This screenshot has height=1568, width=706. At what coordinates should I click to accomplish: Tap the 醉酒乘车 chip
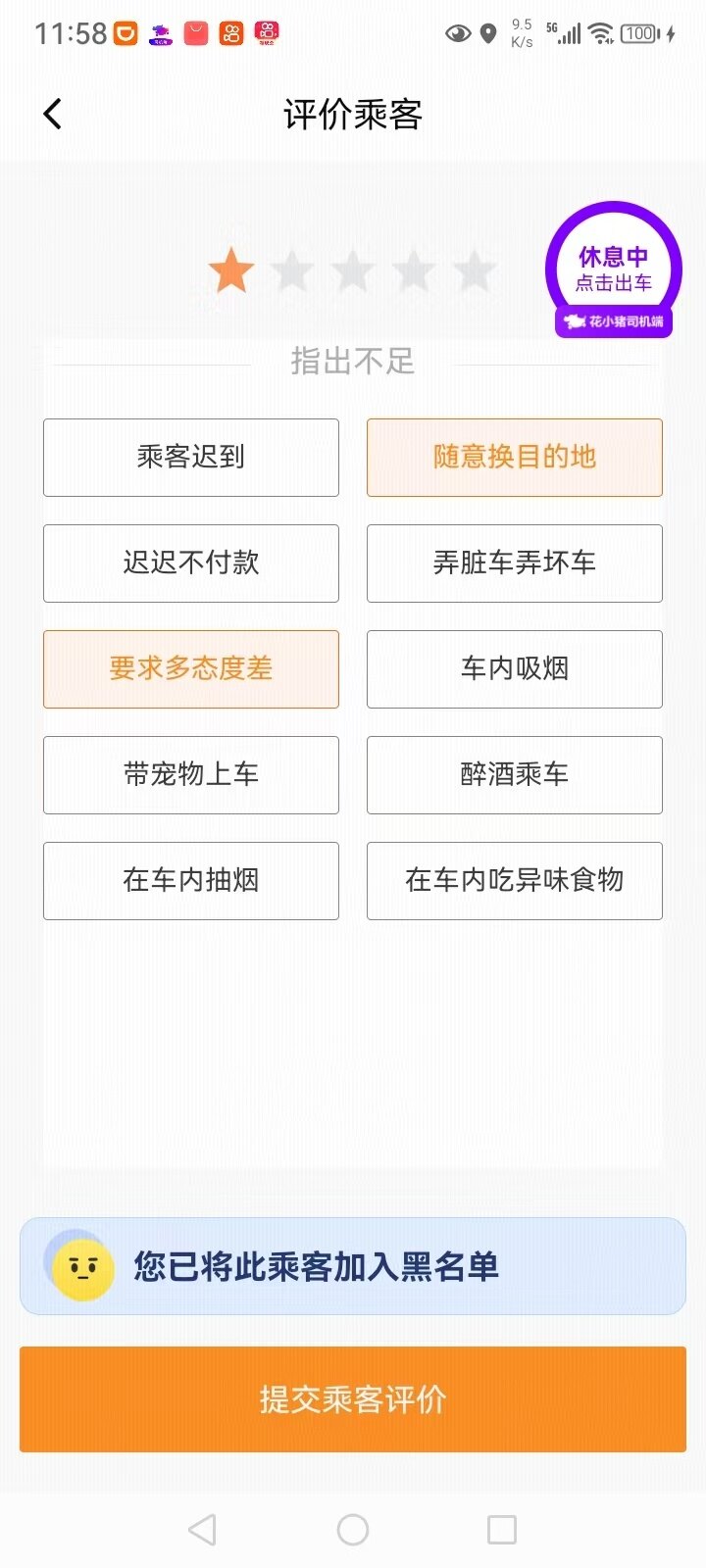515,775
